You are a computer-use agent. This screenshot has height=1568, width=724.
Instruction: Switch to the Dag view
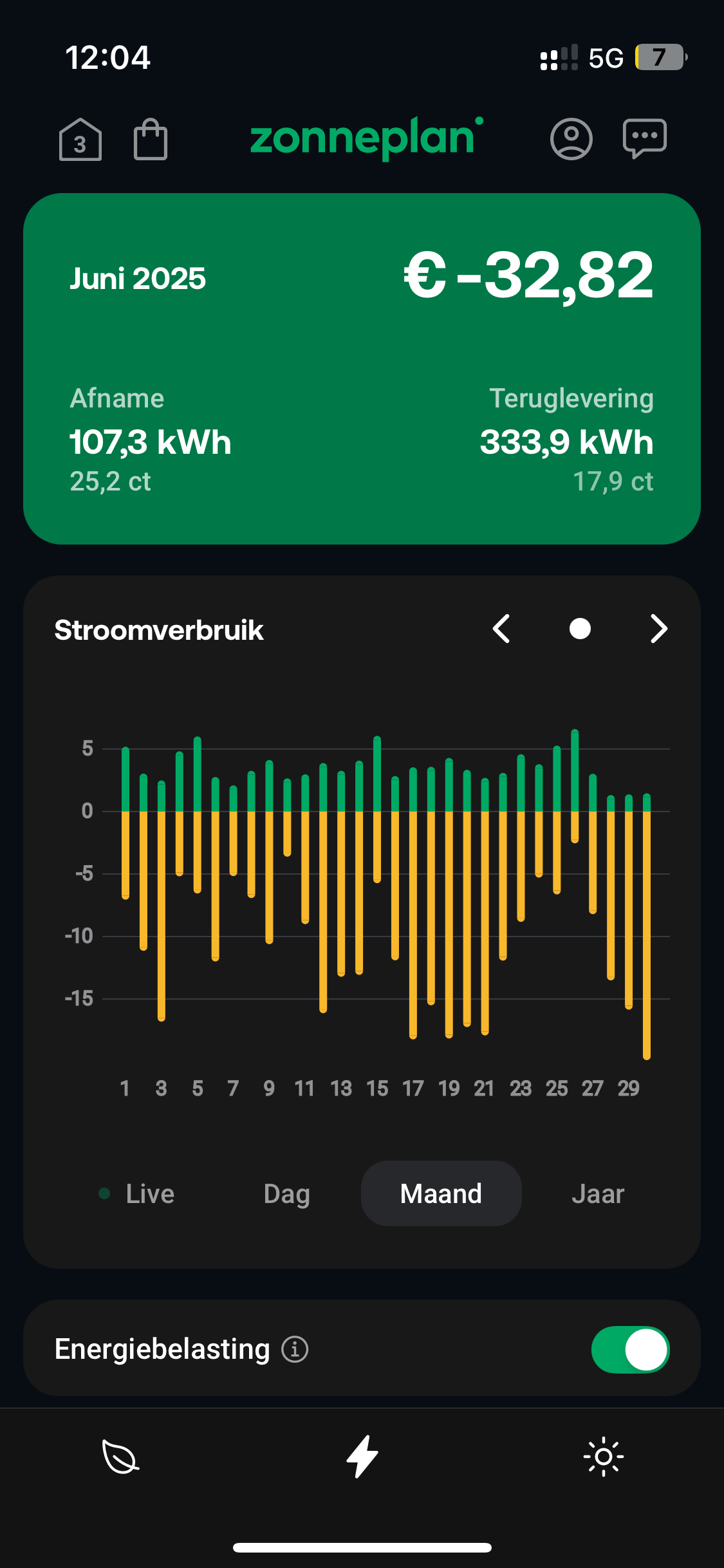pyautogui.click(x=287, y=1194)
